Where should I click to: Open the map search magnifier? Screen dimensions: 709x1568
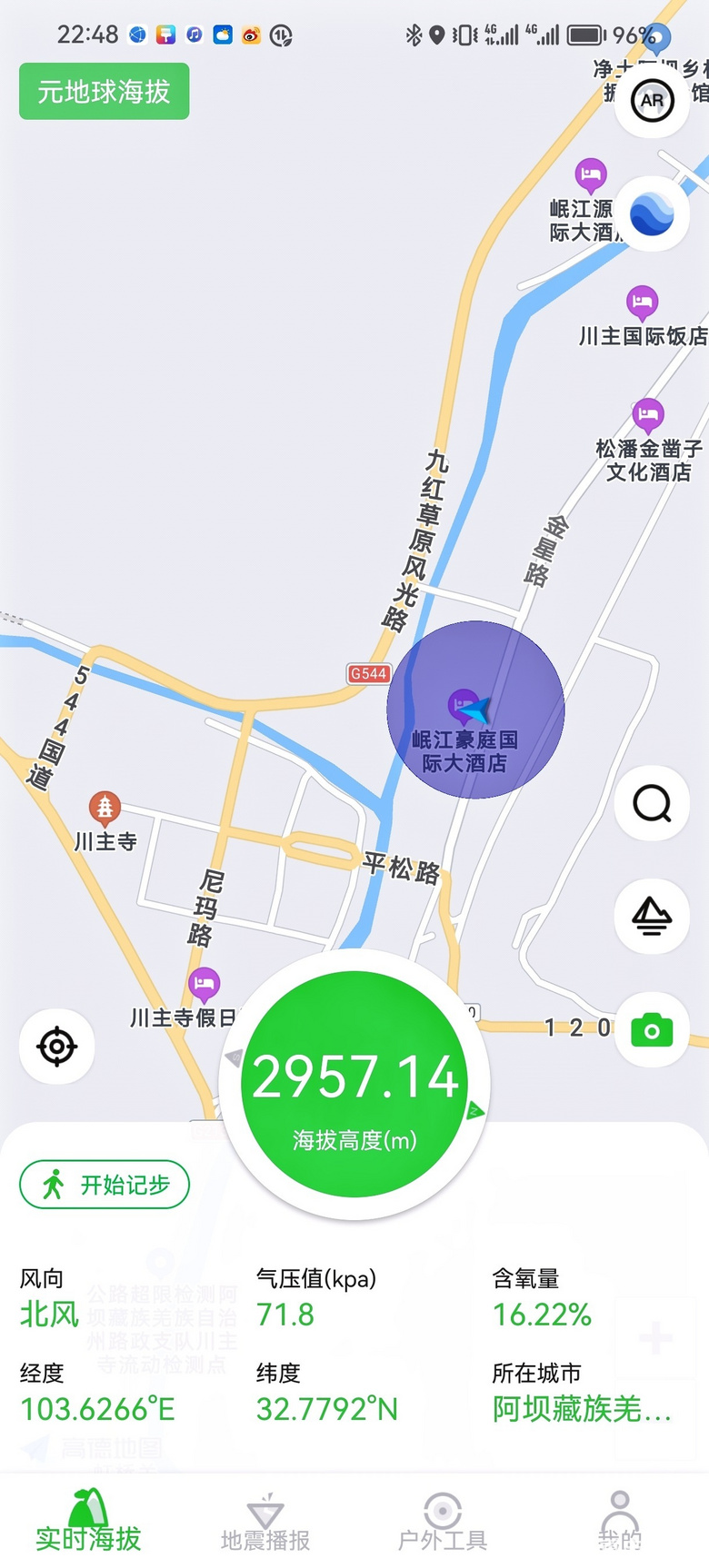(x=652, y=803)
